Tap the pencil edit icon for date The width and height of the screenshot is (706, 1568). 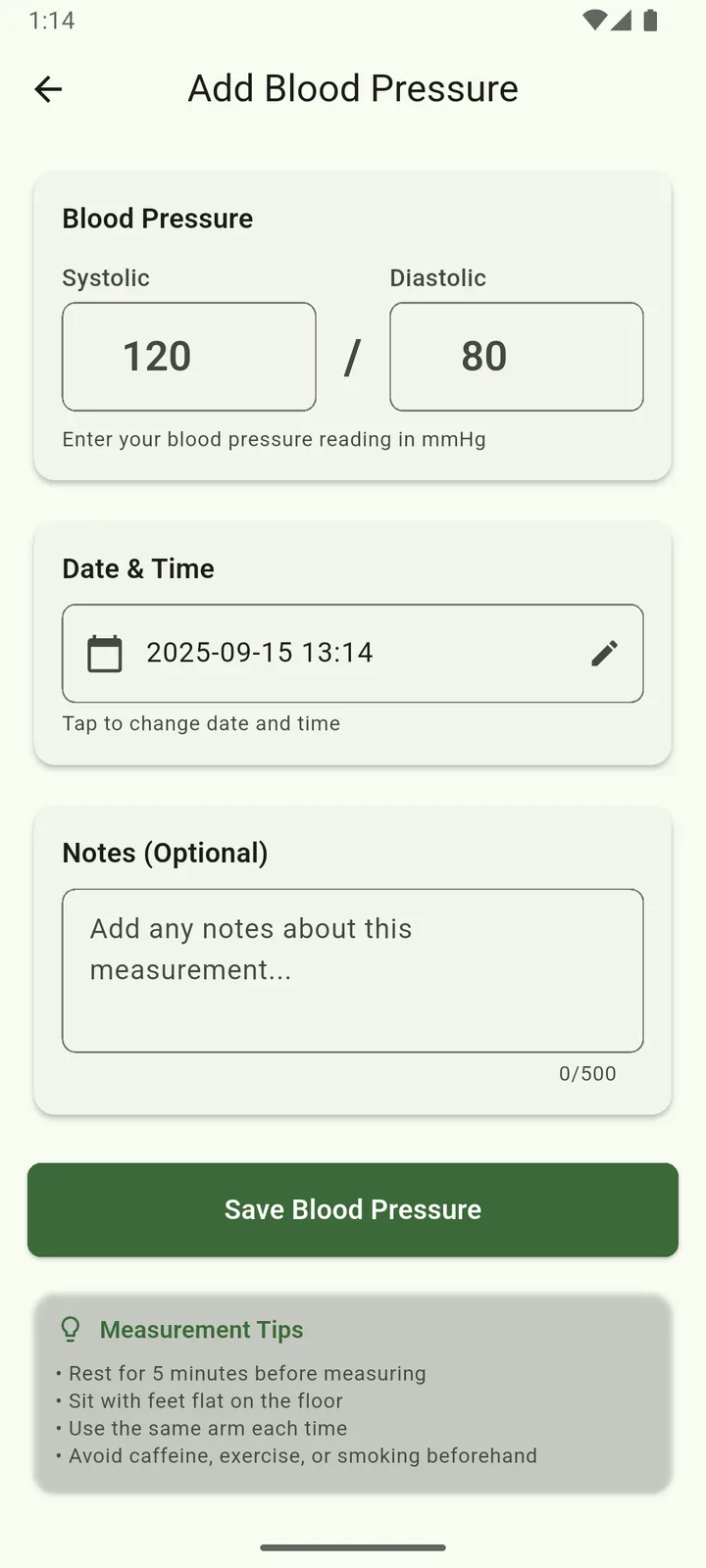(605, 654)
